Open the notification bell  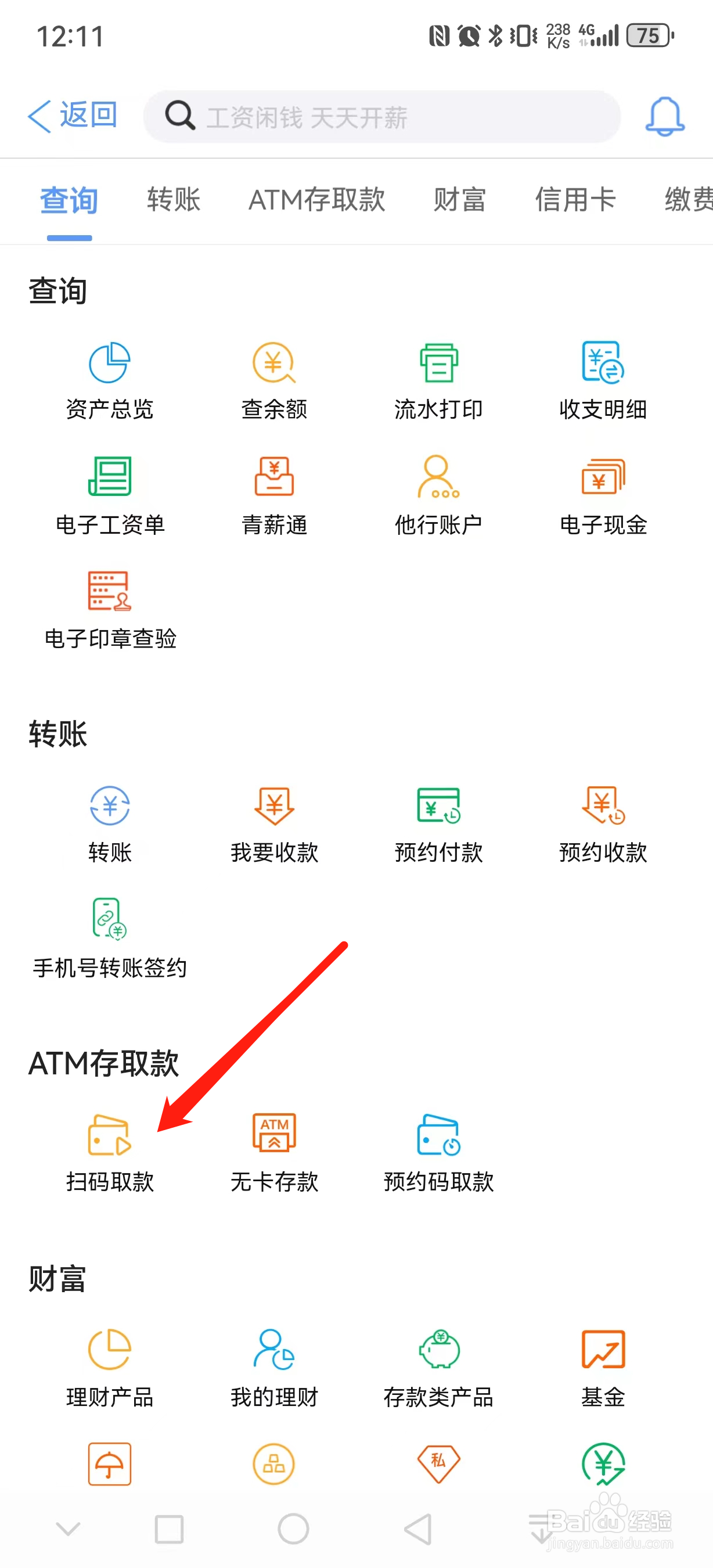pos(664,116)
